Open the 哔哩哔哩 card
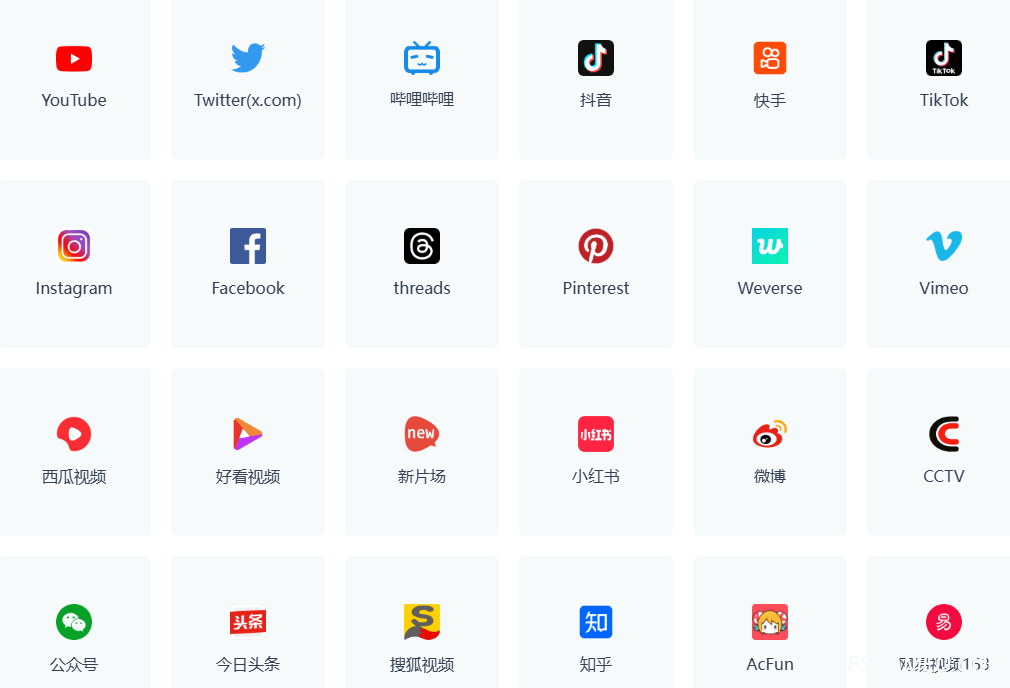Screen dimensions: 1010x688 422,75
